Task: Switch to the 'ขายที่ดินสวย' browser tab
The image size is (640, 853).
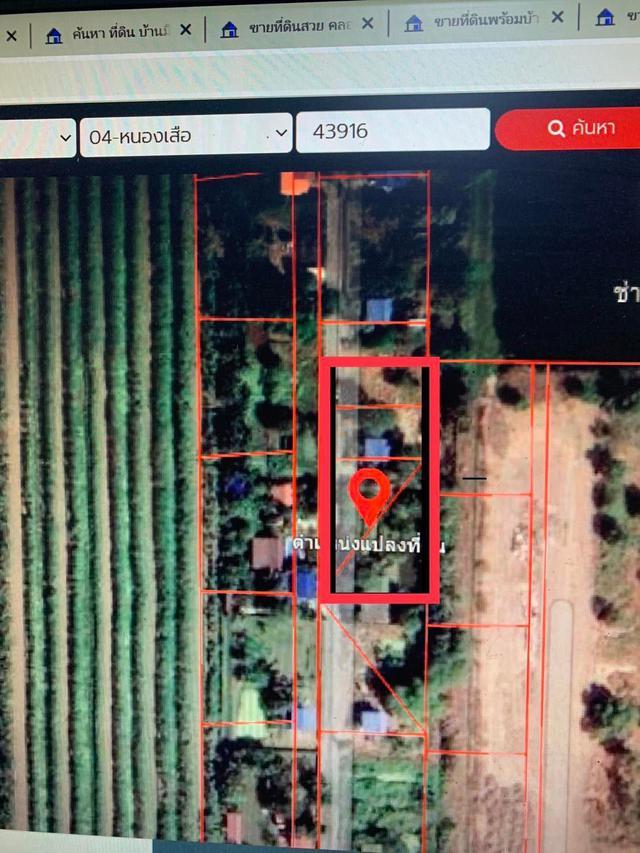Action: pyautogui.click(x=298, y=27)
